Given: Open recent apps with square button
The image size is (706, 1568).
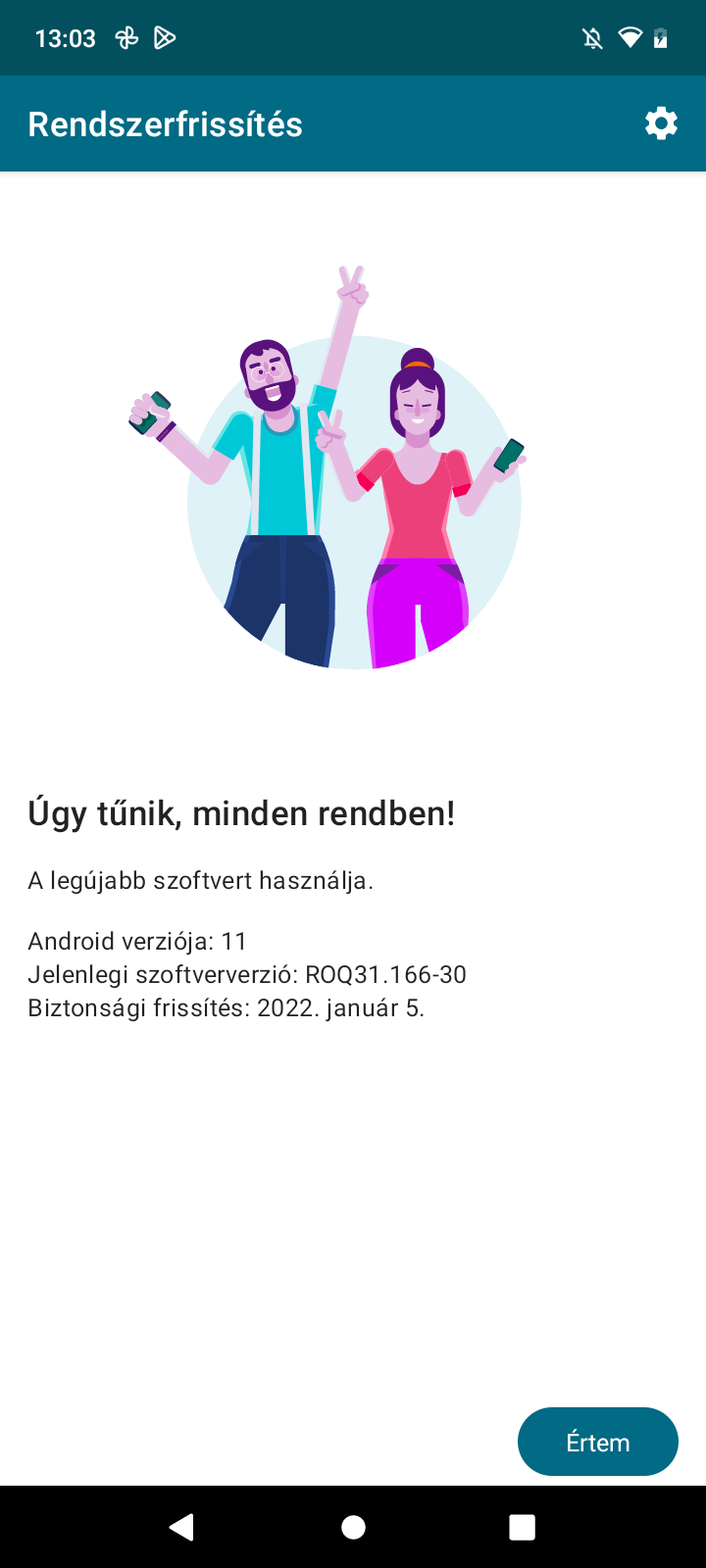Looking at the screenshot, I should tap(523, 1527).
